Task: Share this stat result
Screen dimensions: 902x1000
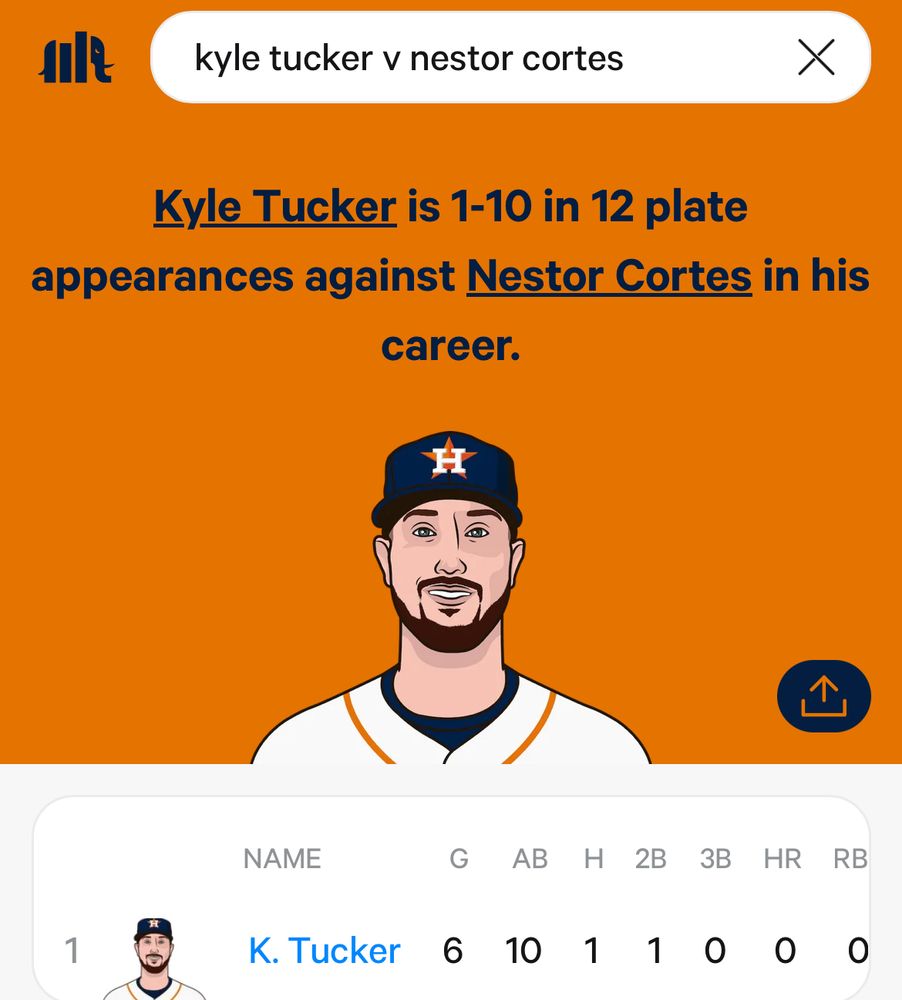Action: click(x=823, y=696)
